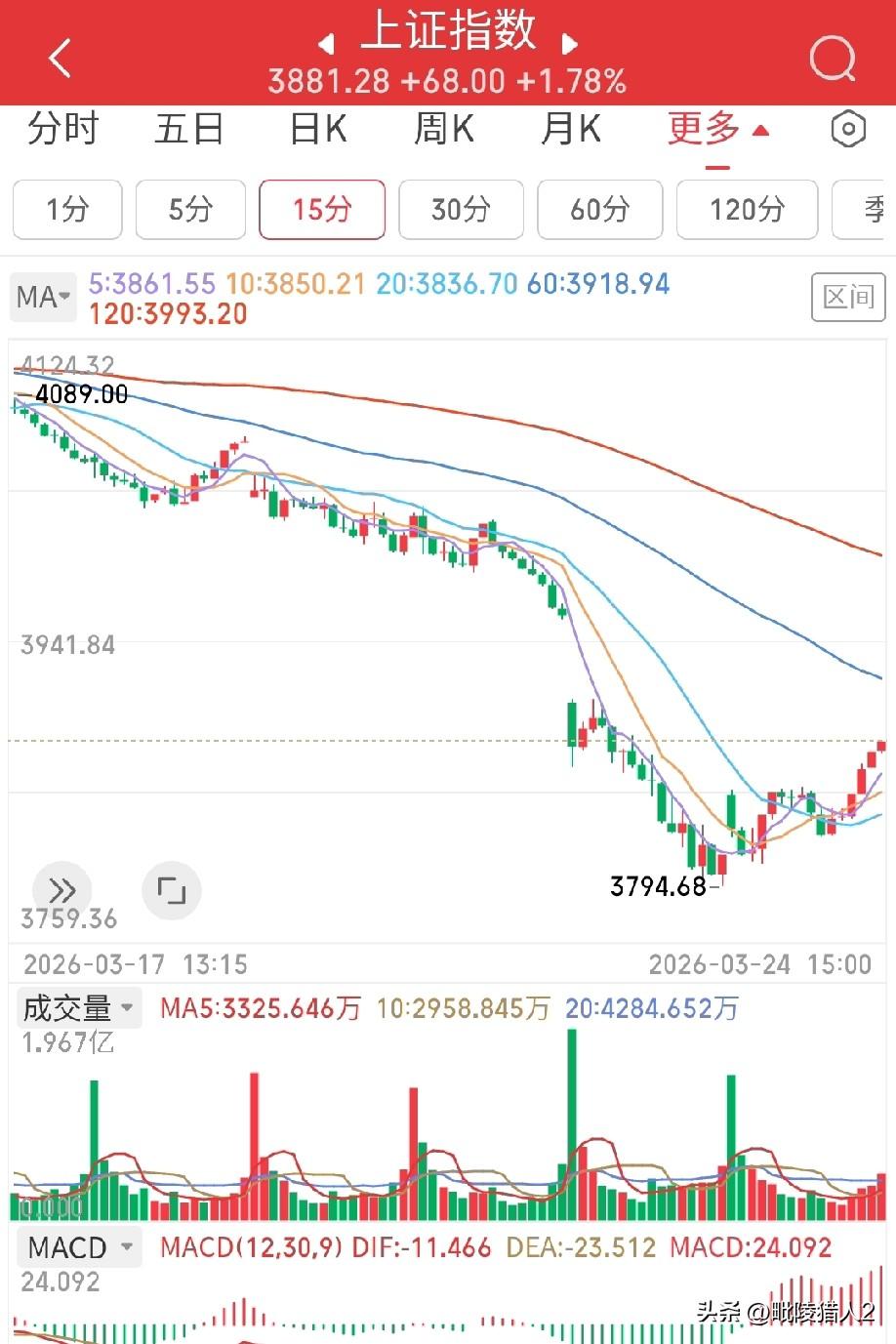Open the search icon in the header
The image size is (896, 1344).
pyautogui.click(x=833, y=59)
